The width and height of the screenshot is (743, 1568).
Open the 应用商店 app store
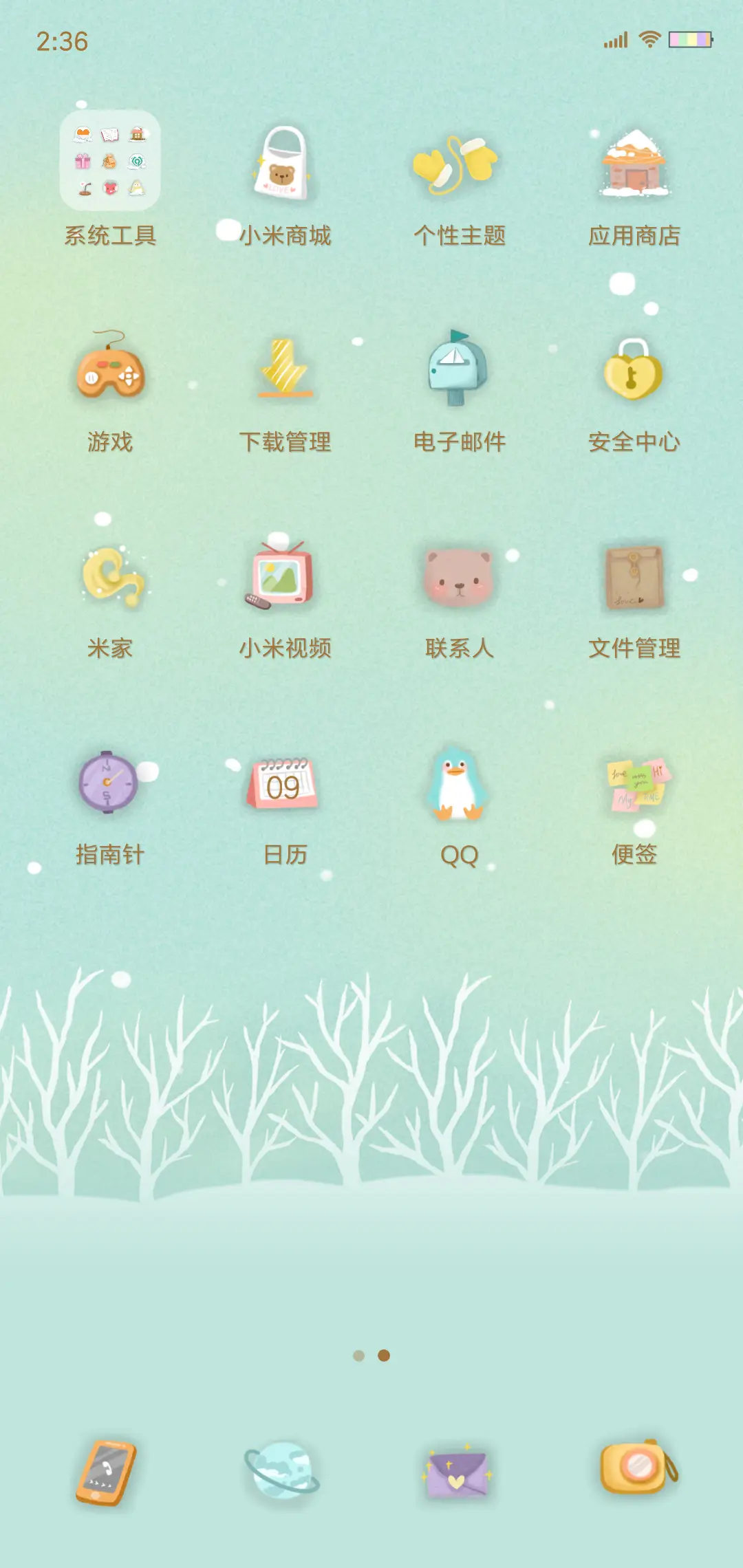633,165
